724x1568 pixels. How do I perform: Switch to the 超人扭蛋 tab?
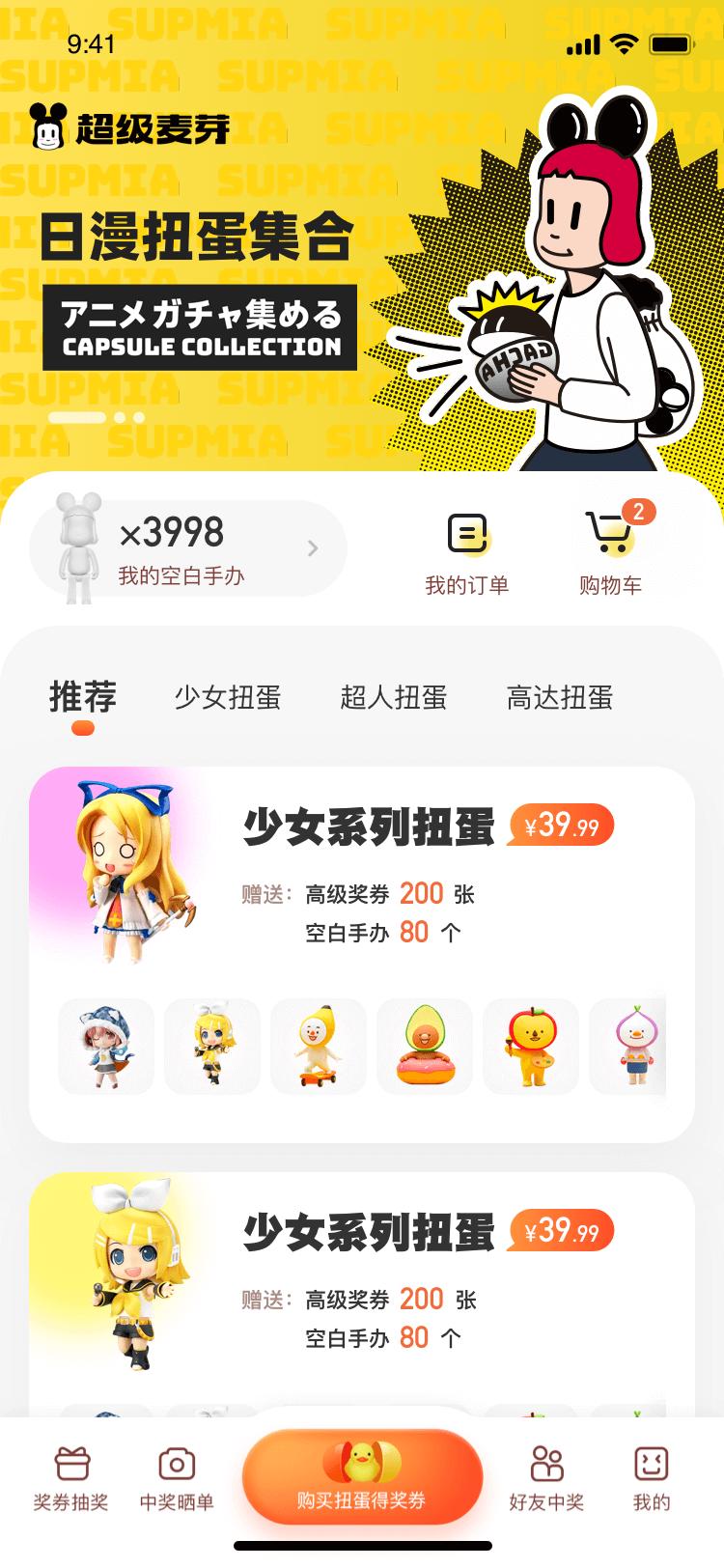[394, 697]
